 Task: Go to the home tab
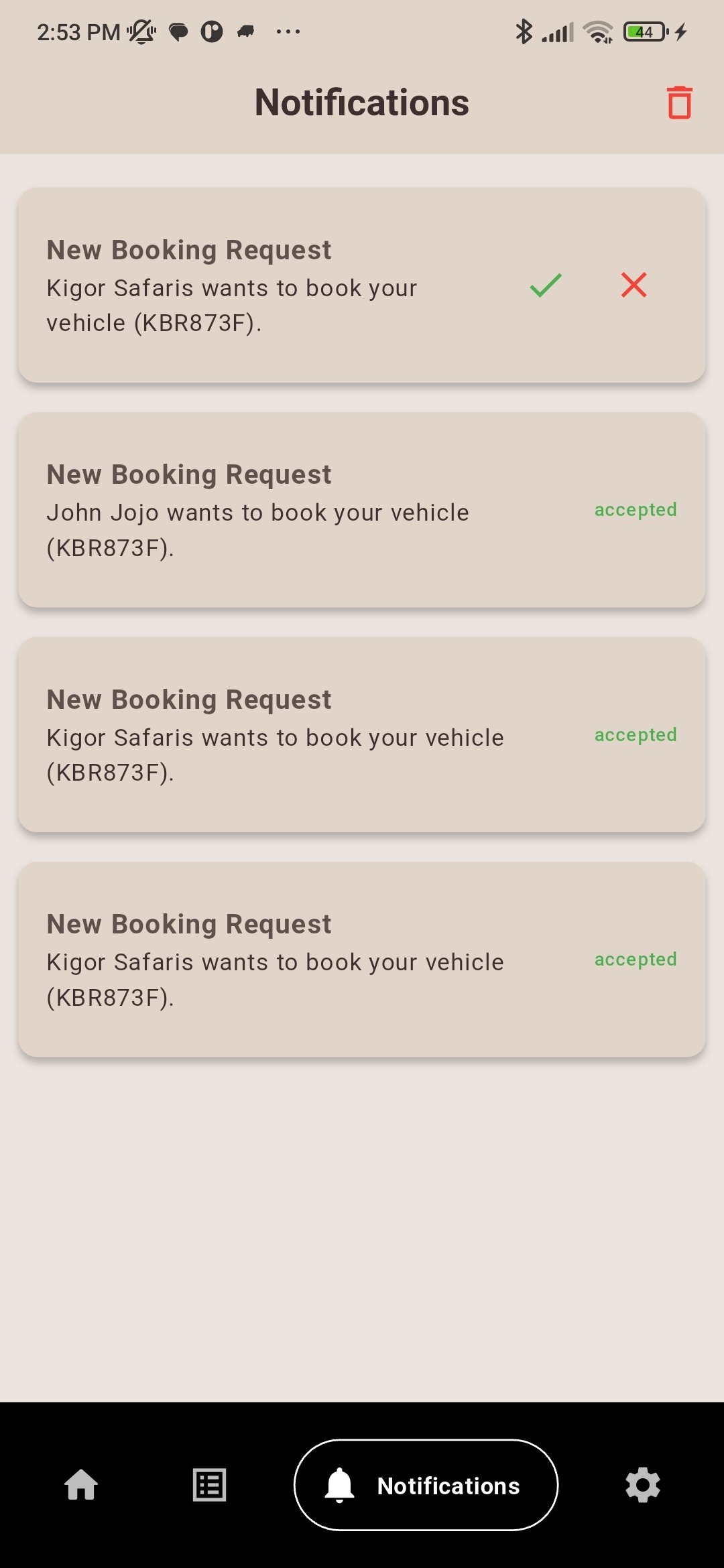click(81, 1485)
